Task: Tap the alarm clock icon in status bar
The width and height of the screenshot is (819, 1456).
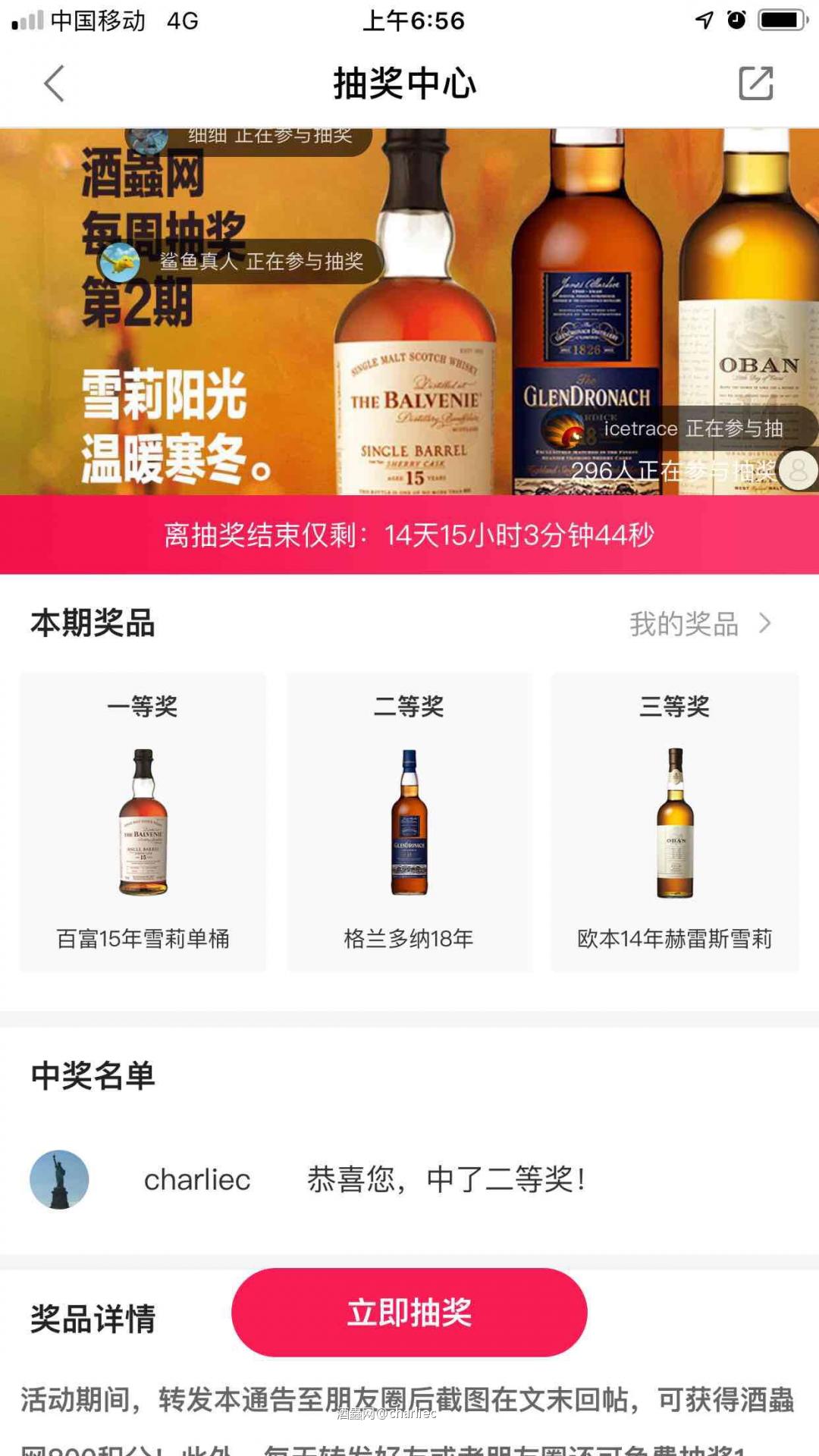Action: point(736,22)
